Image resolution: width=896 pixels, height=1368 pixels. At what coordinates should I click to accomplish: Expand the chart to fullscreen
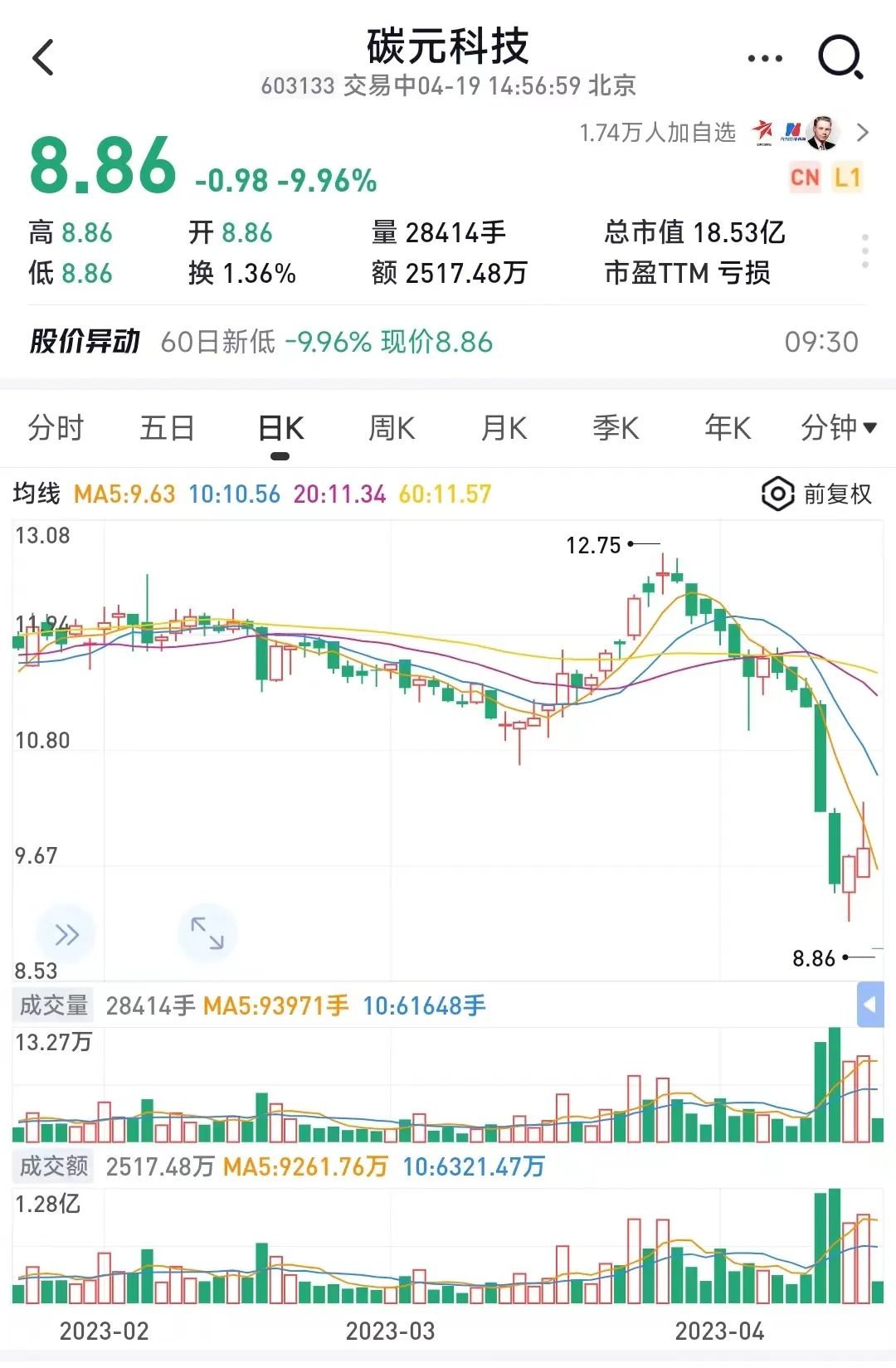point(207,933)
